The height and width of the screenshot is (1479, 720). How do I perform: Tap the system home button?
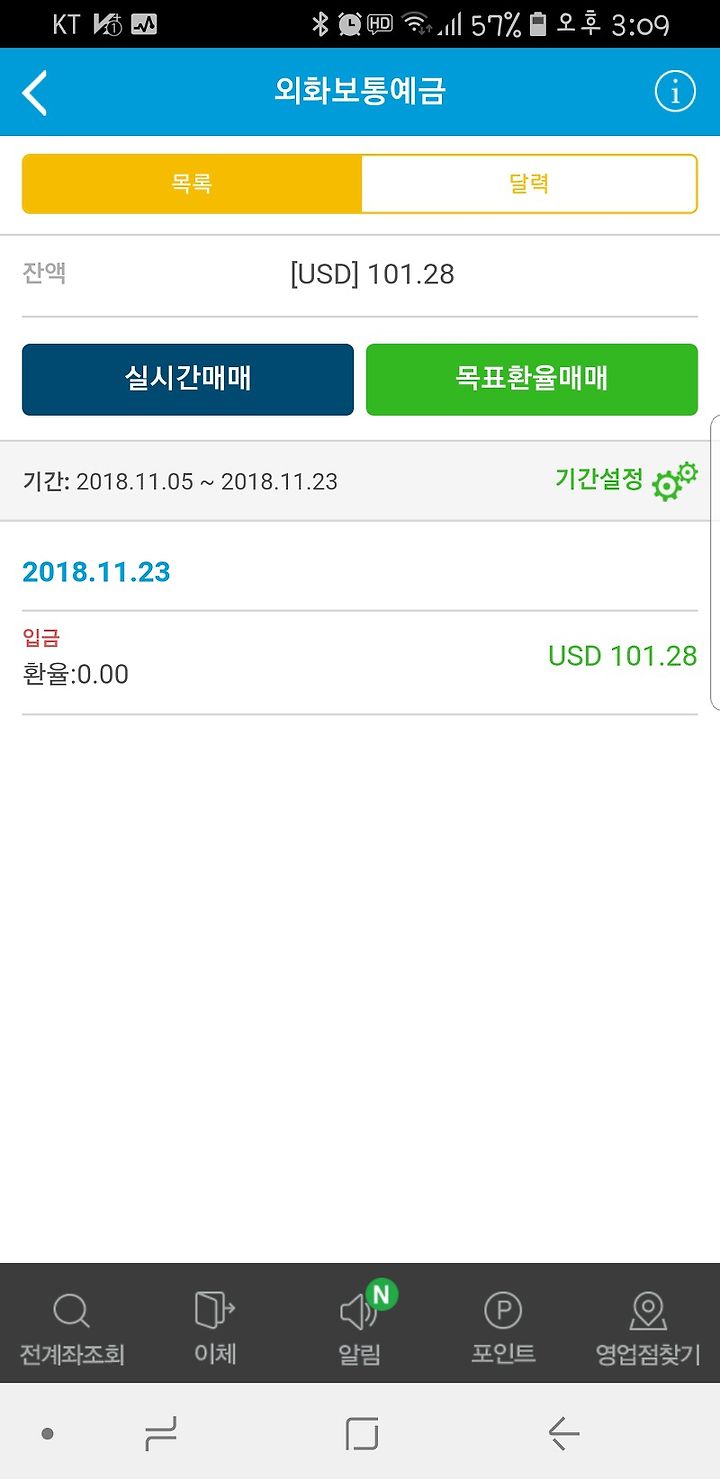pyautogui.click(x=362, y=1434)
